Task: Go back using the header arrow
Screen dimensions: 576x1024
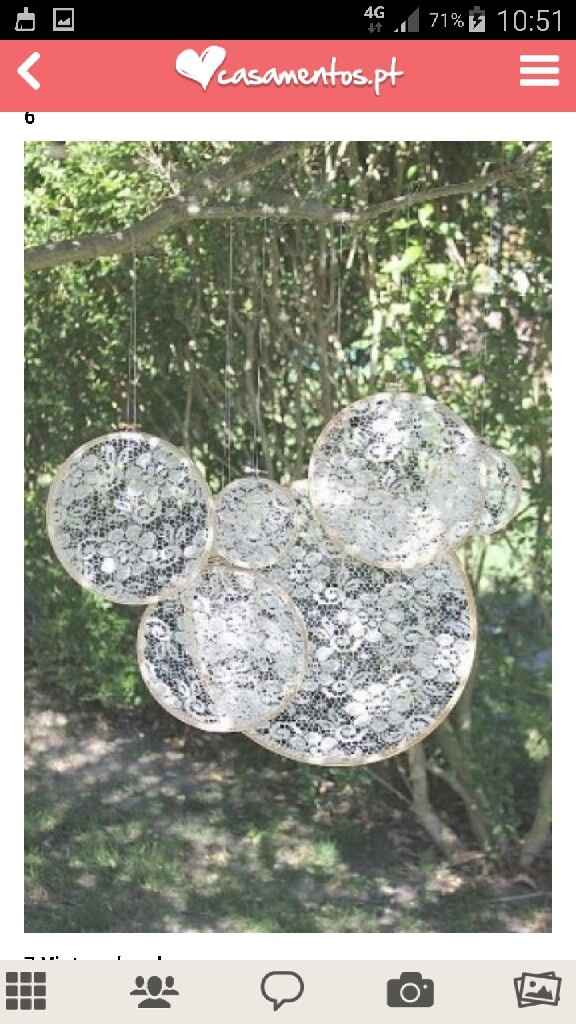Action: (x=29, y=71)
